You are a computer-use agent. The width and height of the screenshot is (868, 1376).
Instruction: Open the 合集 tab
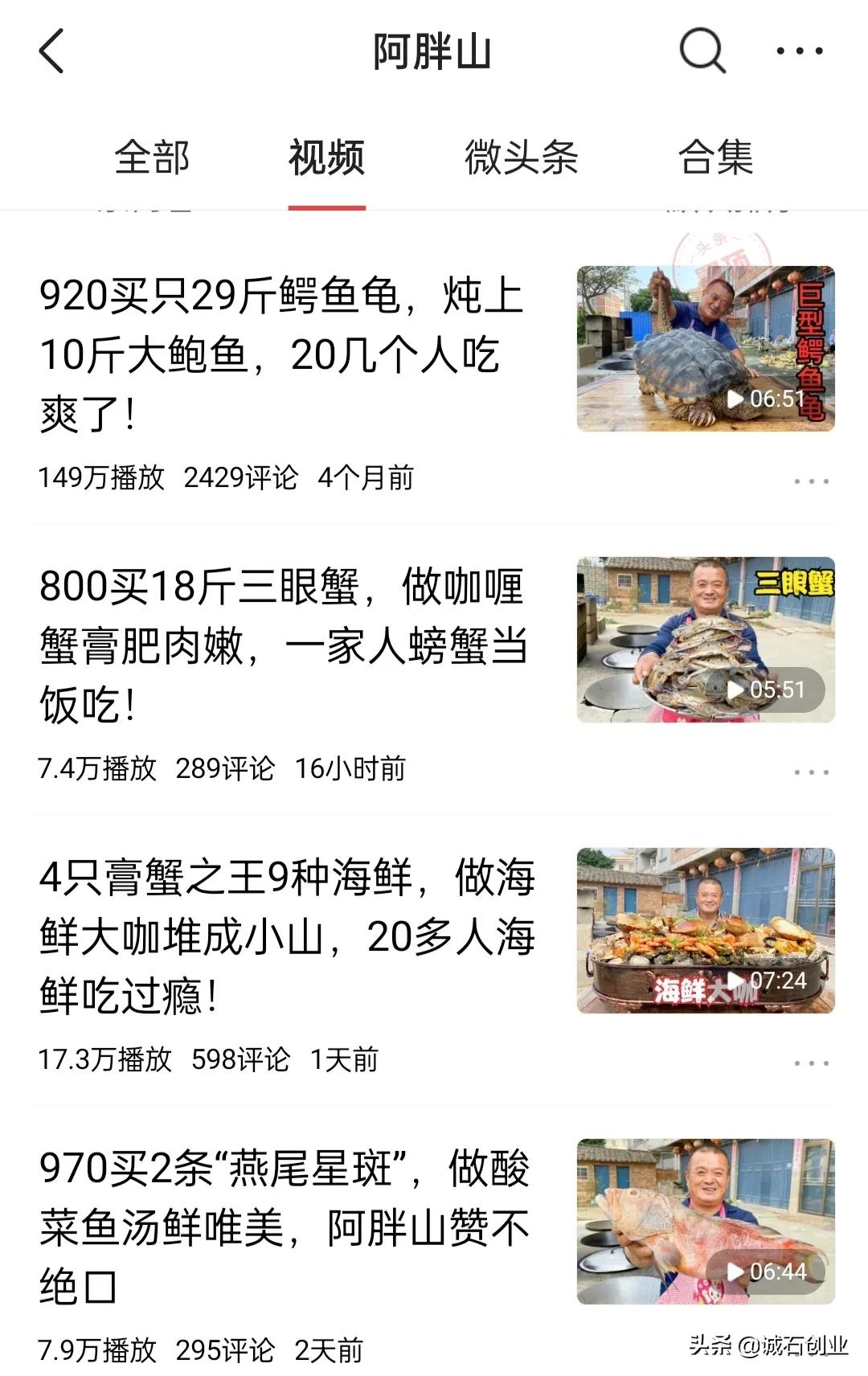pos(718,159)
